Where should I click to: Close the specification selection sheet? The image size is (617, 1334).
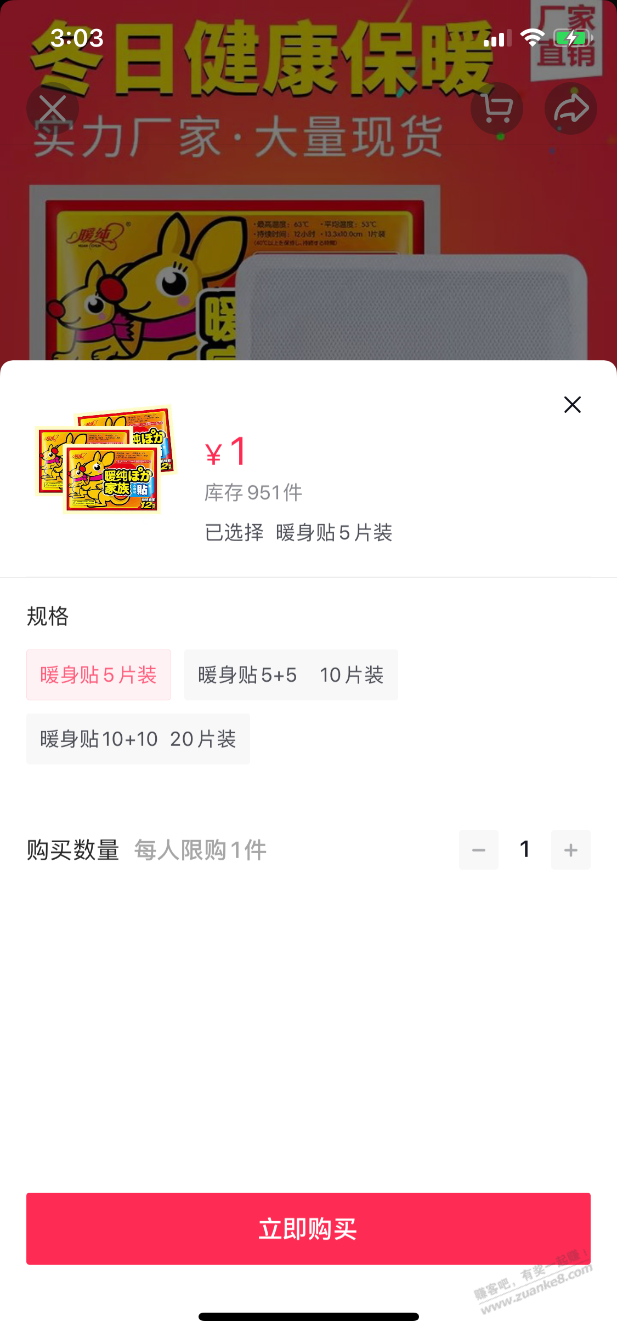click(572, 405)
